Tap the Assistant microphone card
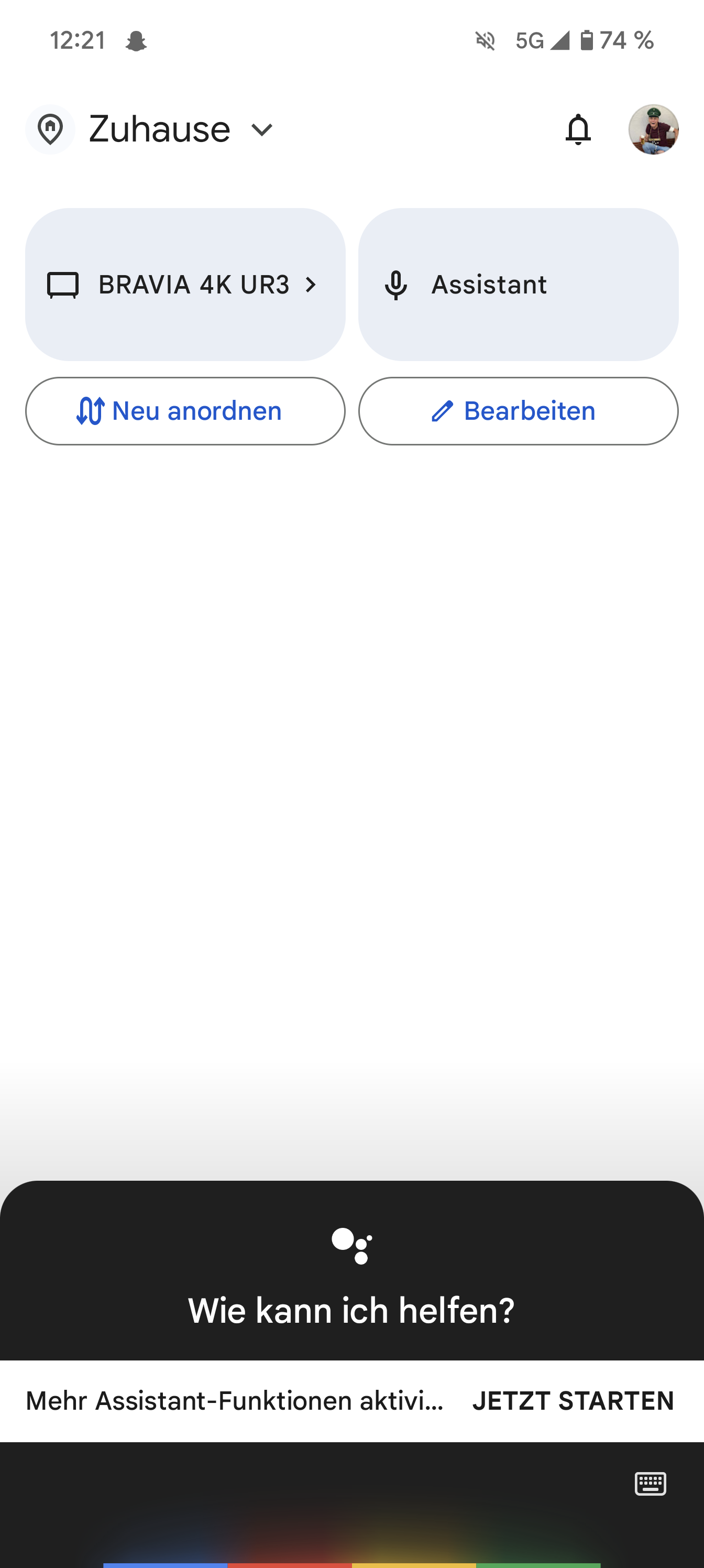The image size is (704, 1568). coord(518,284)
